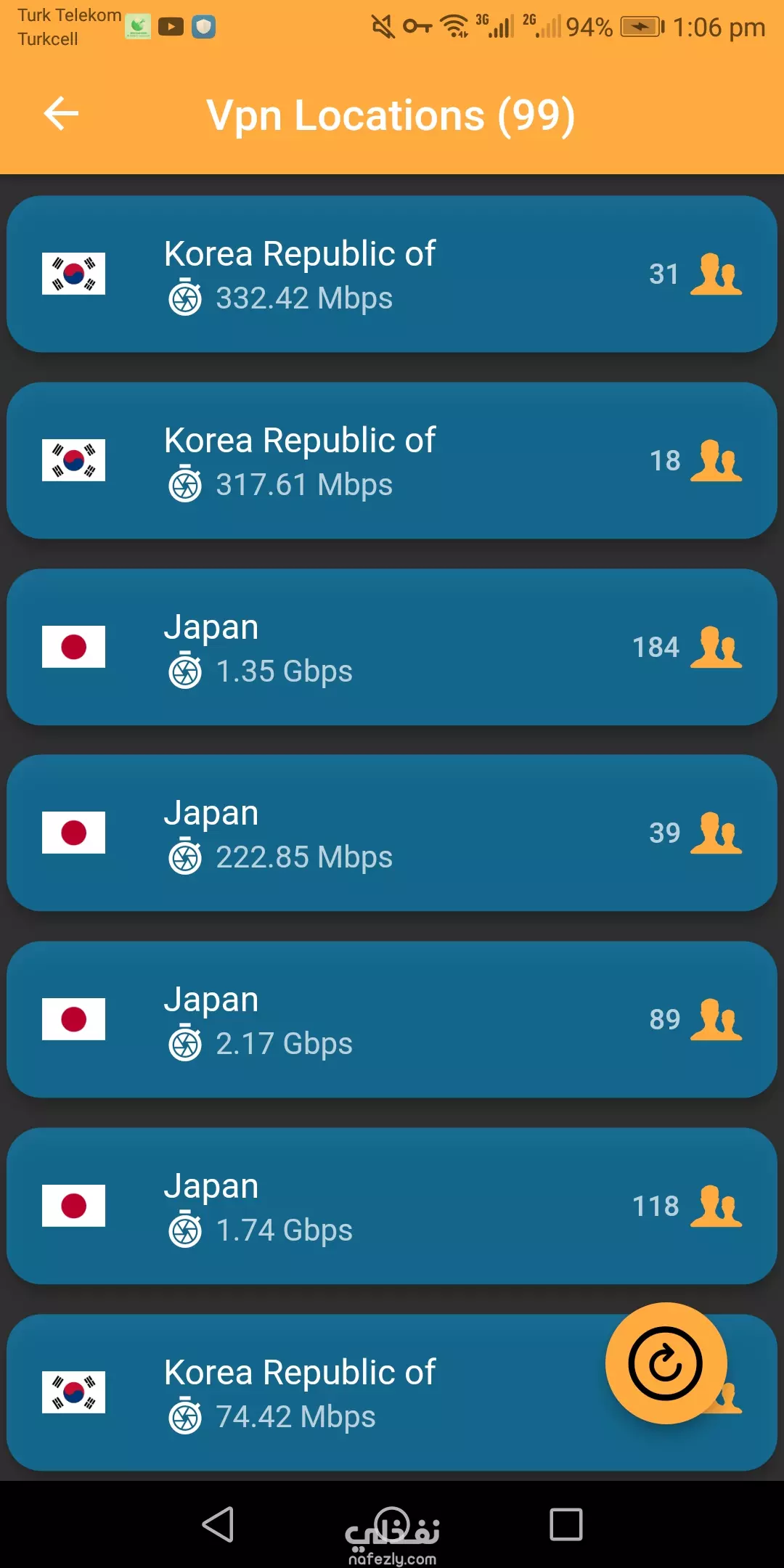Connect to the Korea server showing 74.42 Mbps
This screenshot has height=1568, width=784.
pyautogui.click(x=327, y=1392)
